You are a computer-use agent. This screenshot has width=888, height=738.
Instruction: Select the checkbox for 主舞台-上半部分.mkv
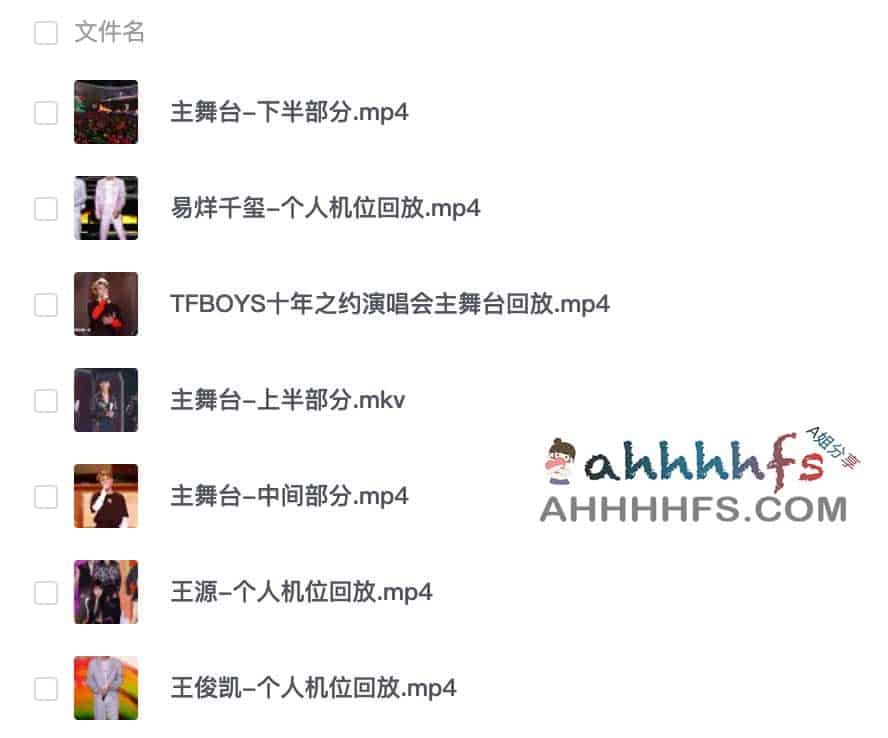(x=46, y=400)
